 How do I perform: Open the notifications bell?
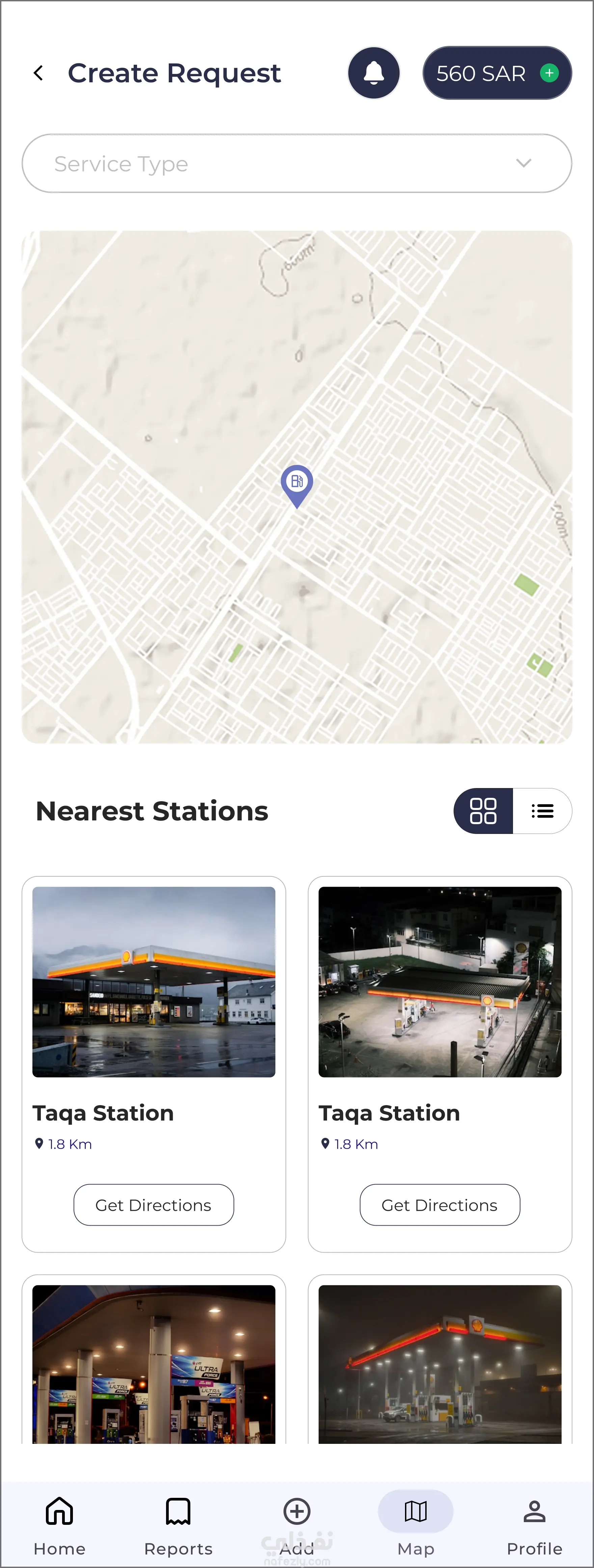point(374,73)
